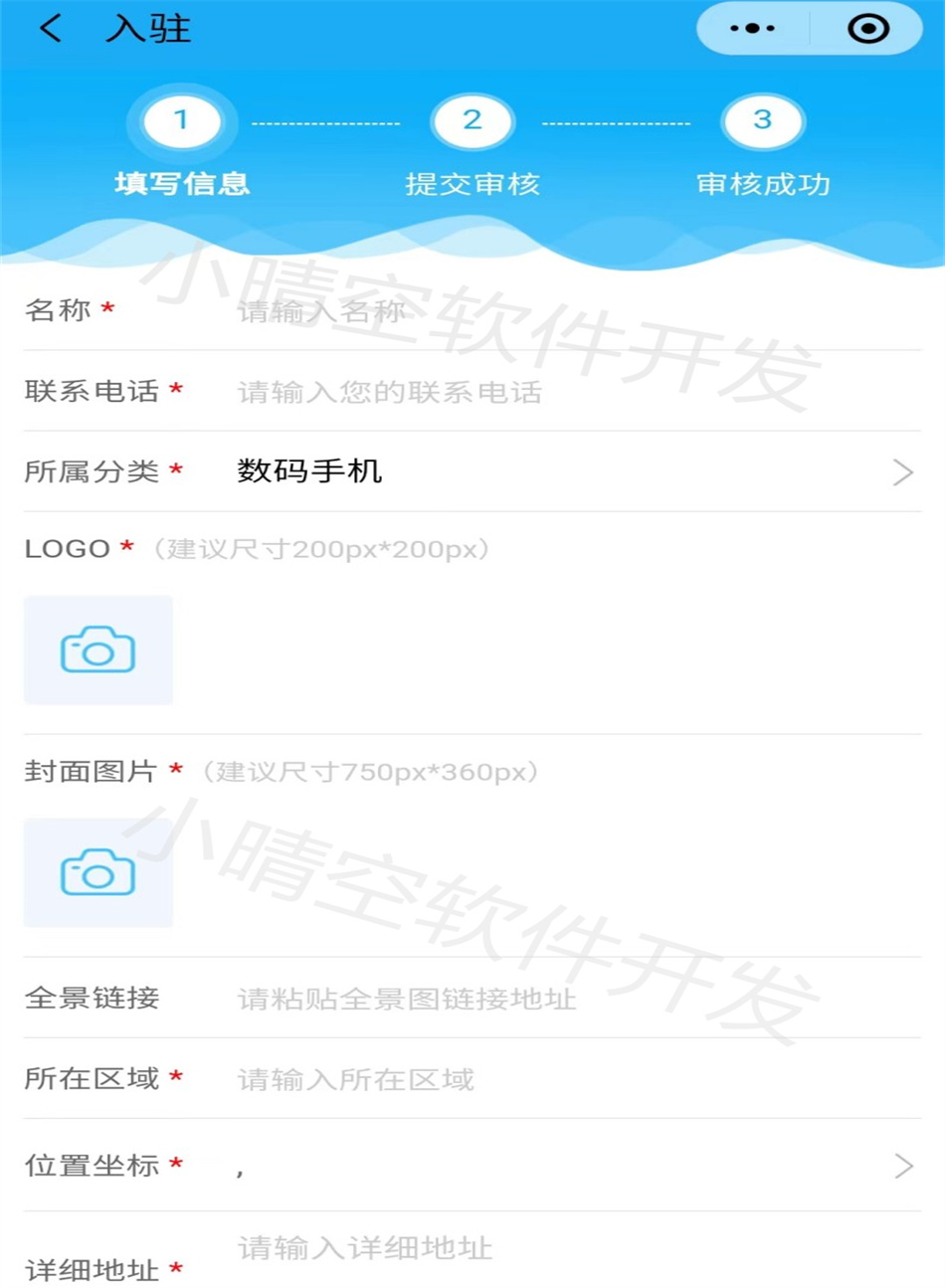The height and width of the screenshot is (1288, 945).
Task: Upload a LOGO image via camera icon
Action: (x=97, y=650)
